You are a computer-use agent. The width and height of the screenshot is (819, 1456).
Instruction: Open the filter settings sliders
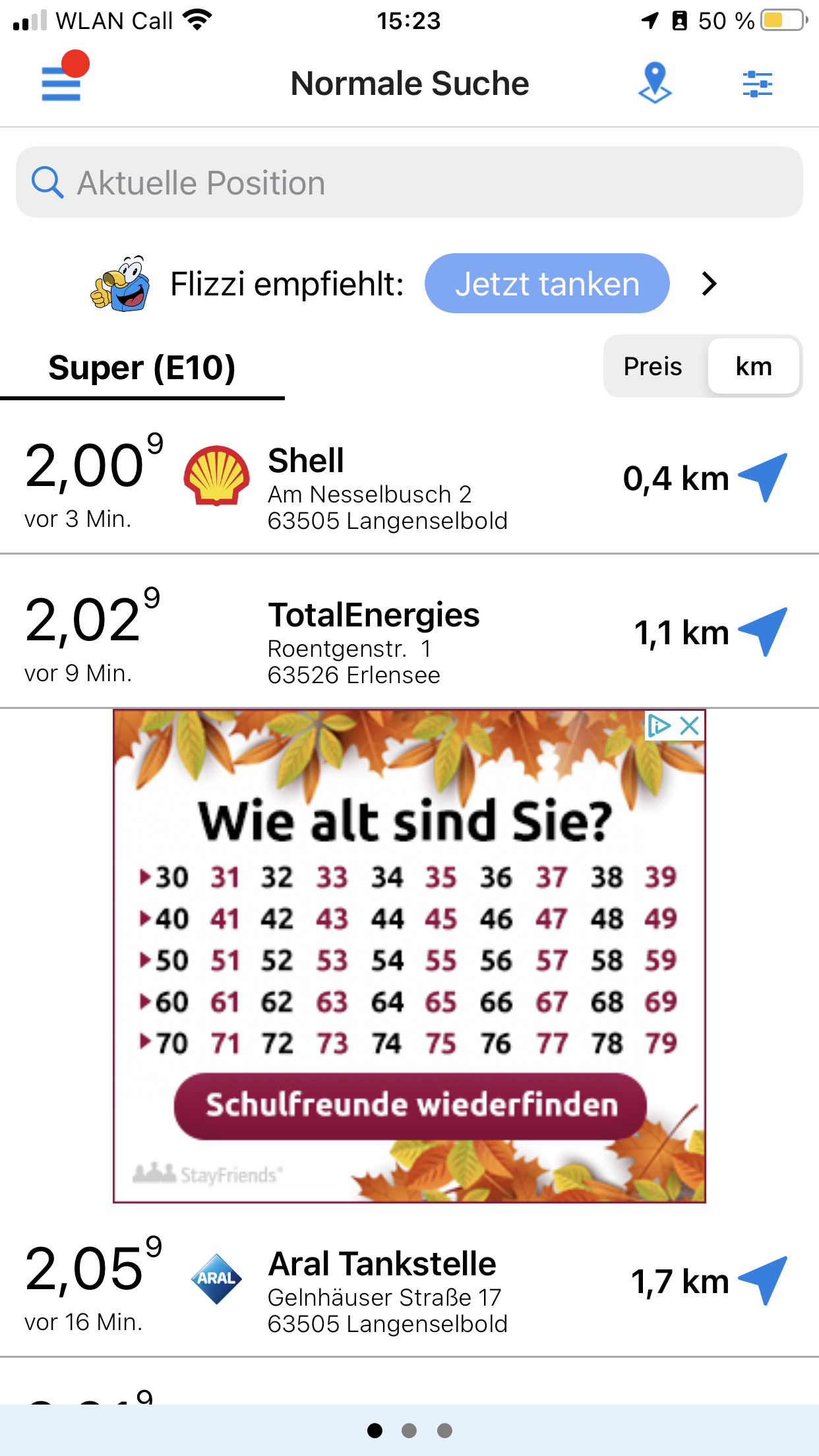coord(757,84)
